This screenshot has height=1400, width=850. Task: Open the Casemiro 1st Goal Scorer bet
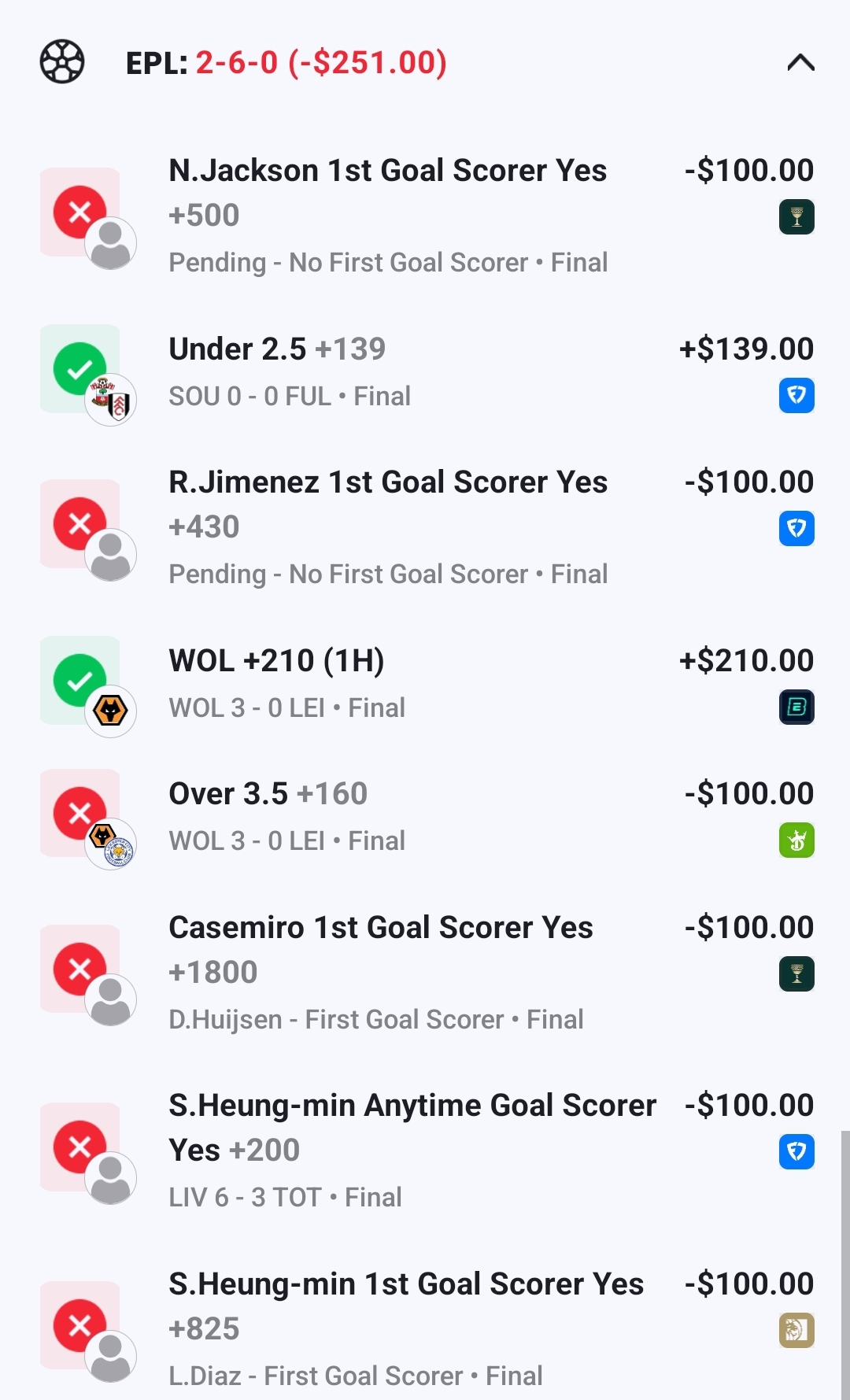(381, 928)
